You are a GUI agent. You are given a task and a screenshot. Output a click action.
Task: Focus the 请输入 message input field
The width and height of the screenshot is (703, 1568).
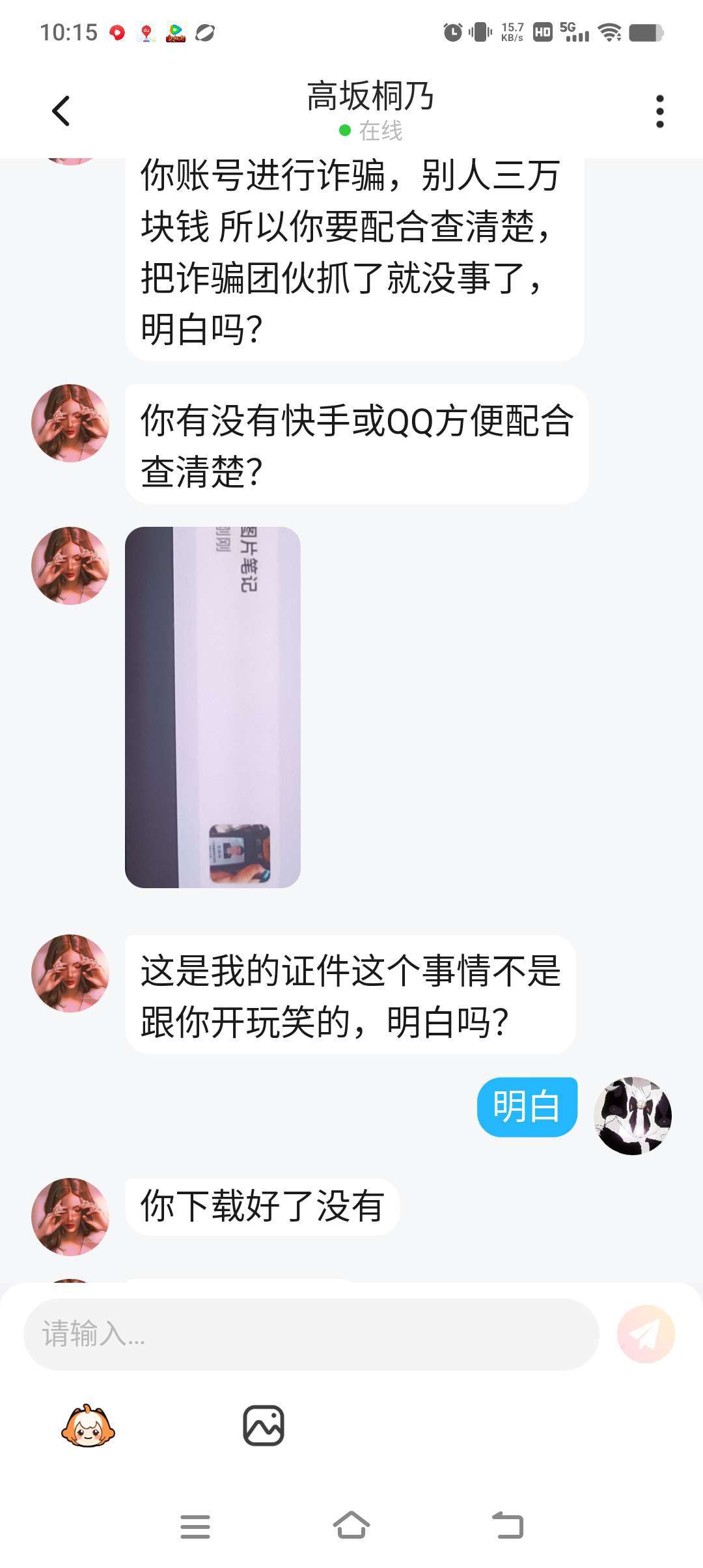coord(311,1334)
